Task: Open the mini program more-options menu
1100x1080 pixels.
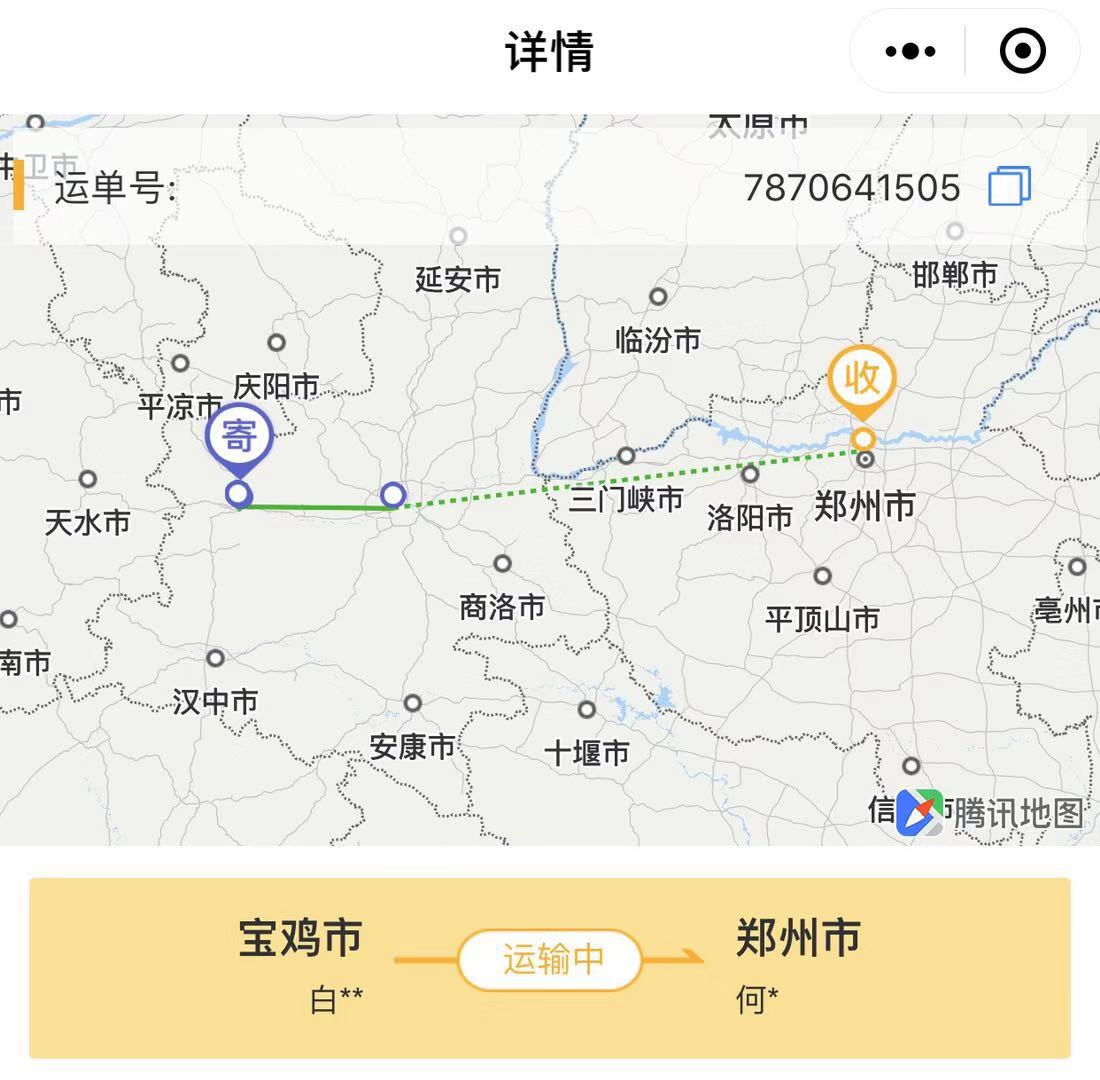Action: click(910, 51)
